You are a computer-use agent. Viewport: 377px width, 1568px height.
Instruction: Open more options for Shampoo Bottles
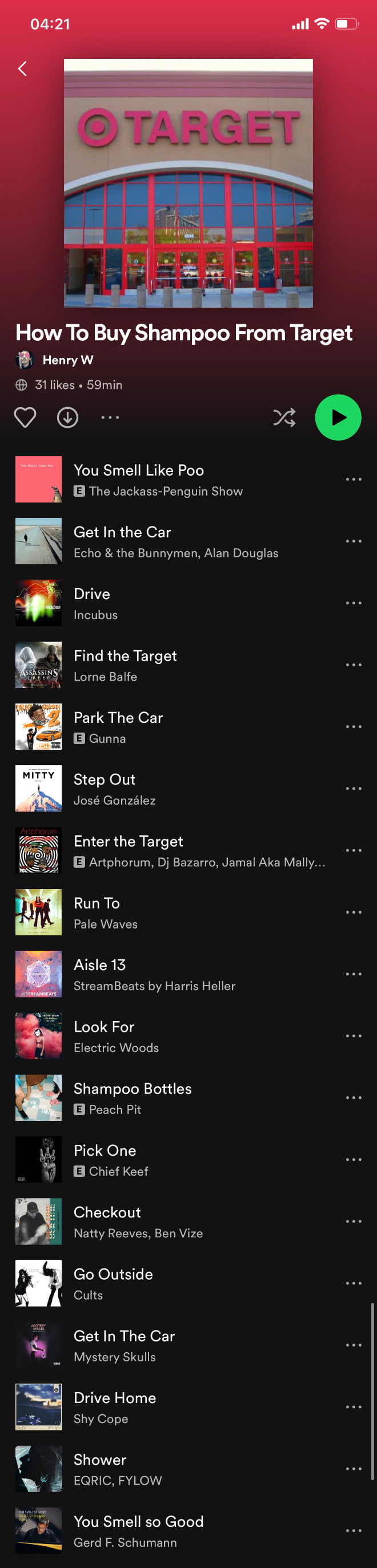point(353,1097)
